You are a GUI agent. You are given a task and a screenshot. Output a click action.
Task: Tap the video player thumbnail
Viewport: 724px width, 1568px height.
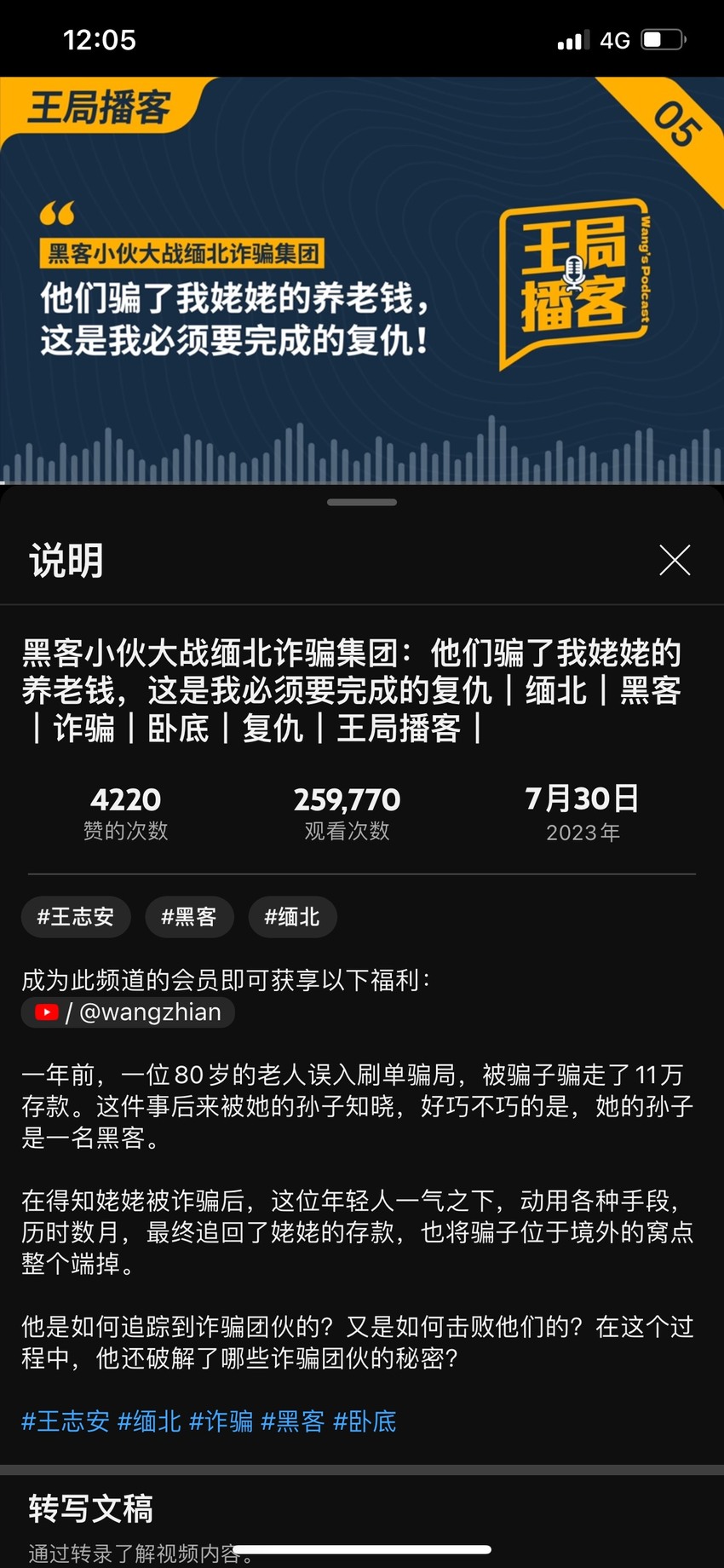[362, 280]
